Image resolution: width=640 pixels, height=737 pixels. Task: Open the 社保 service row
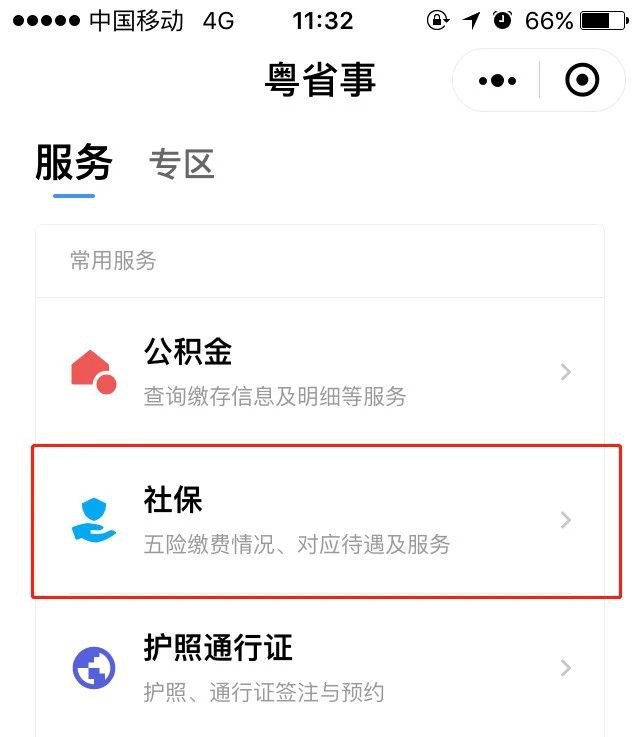coord(320,520)
